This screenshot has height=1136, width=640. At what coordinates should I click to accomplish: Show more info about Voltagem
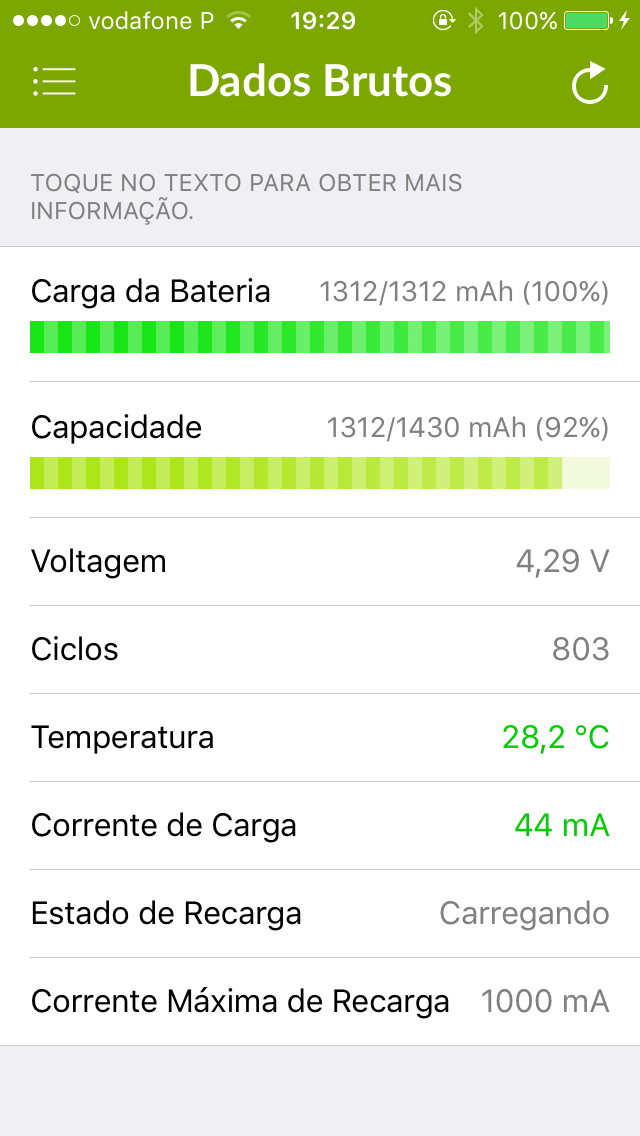pos(99,561)
